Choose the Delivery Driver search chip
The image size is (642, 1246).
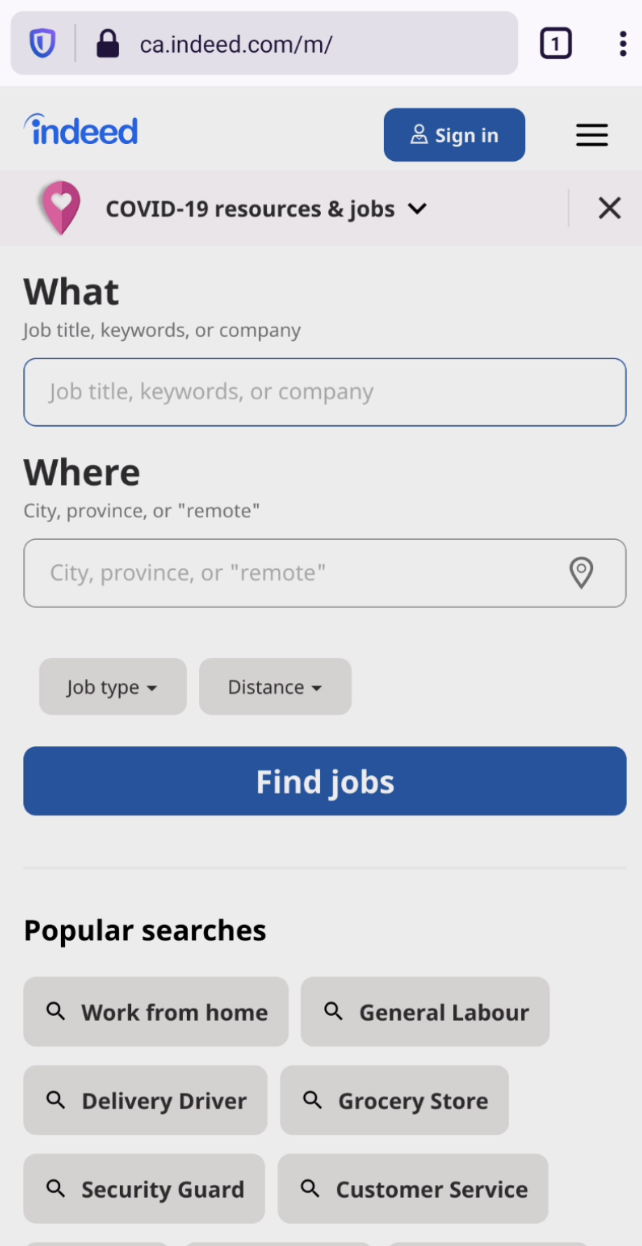[x=145, y=1101]
